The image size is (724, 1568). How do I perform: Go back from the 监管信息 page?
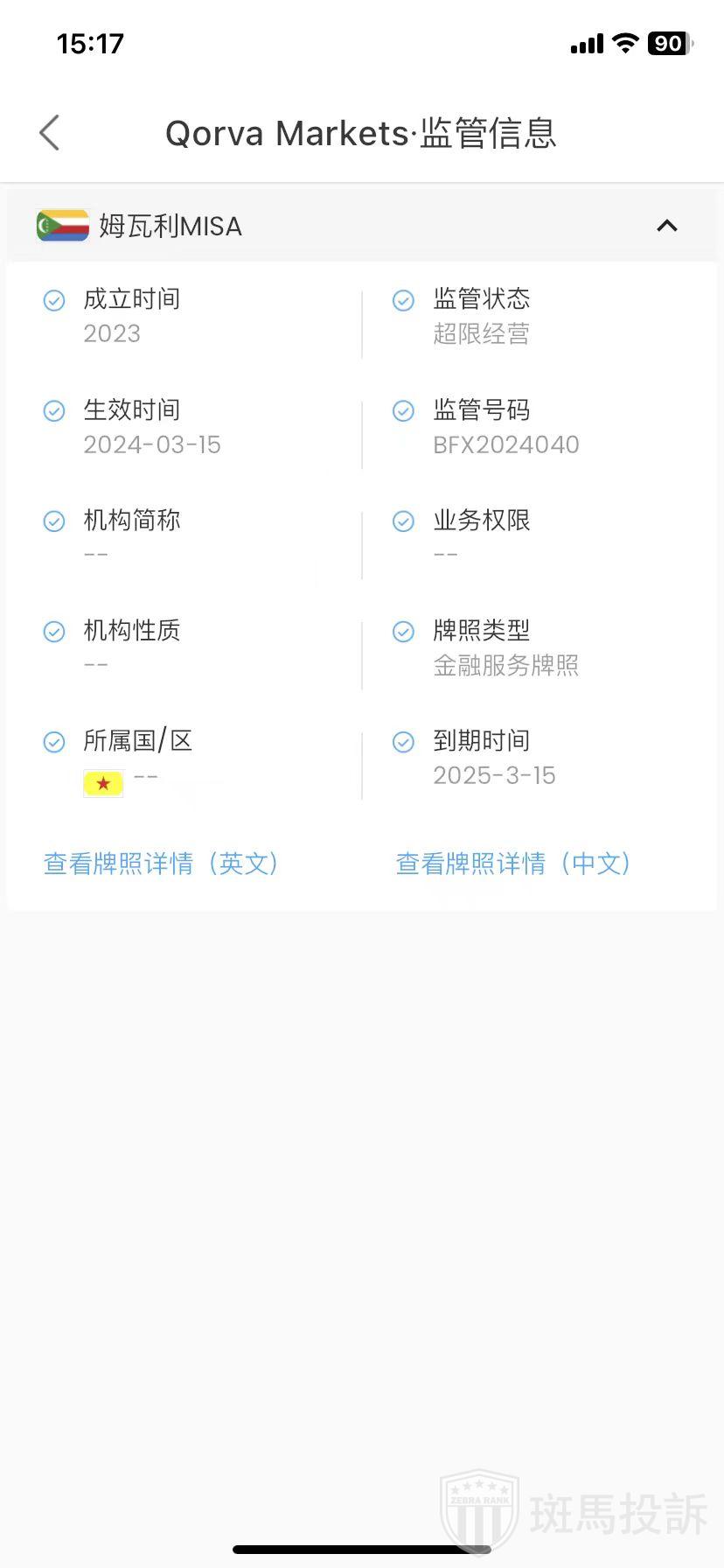[x=50, y=133]
